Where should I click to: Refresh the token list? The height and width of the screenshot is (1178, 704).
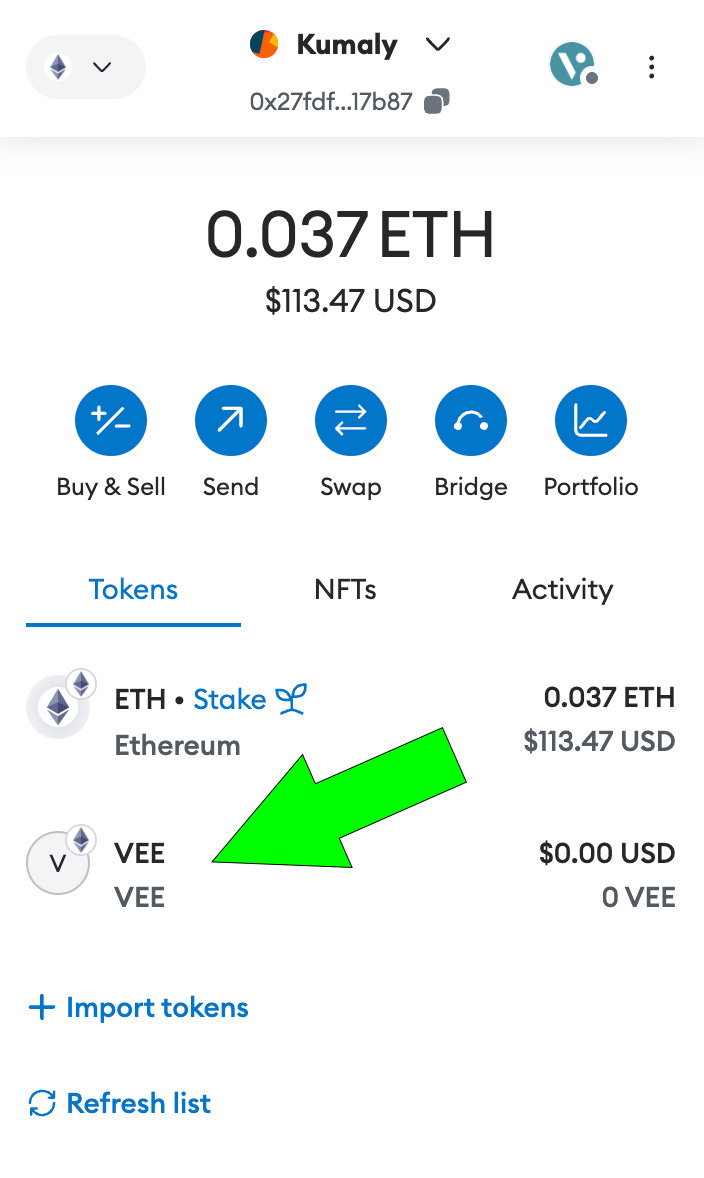pos(119,1103)
